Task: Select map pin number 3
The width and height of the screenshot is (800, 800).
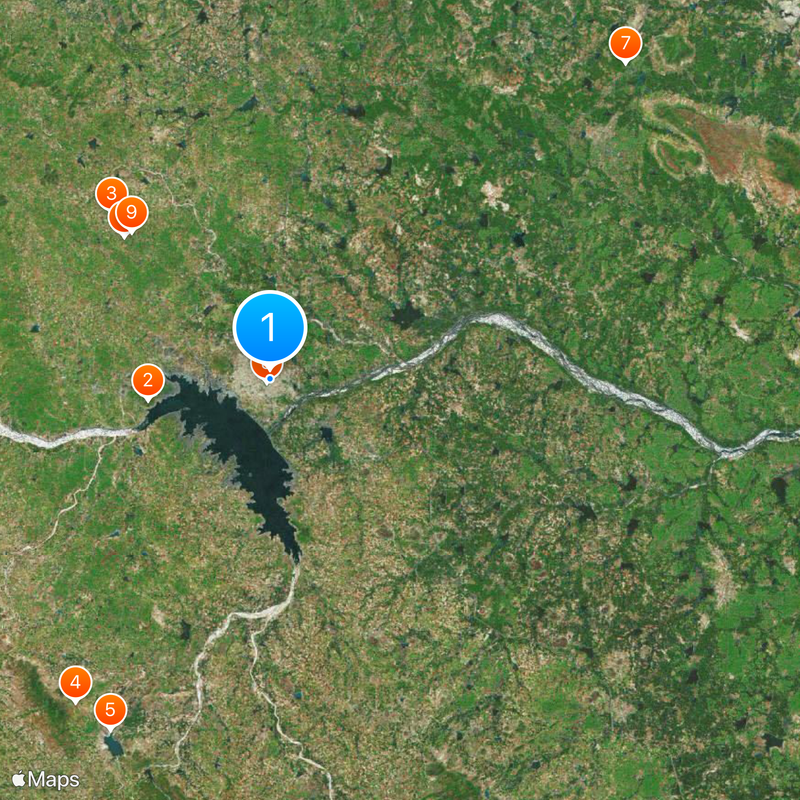Action: (x=109, y=191)
